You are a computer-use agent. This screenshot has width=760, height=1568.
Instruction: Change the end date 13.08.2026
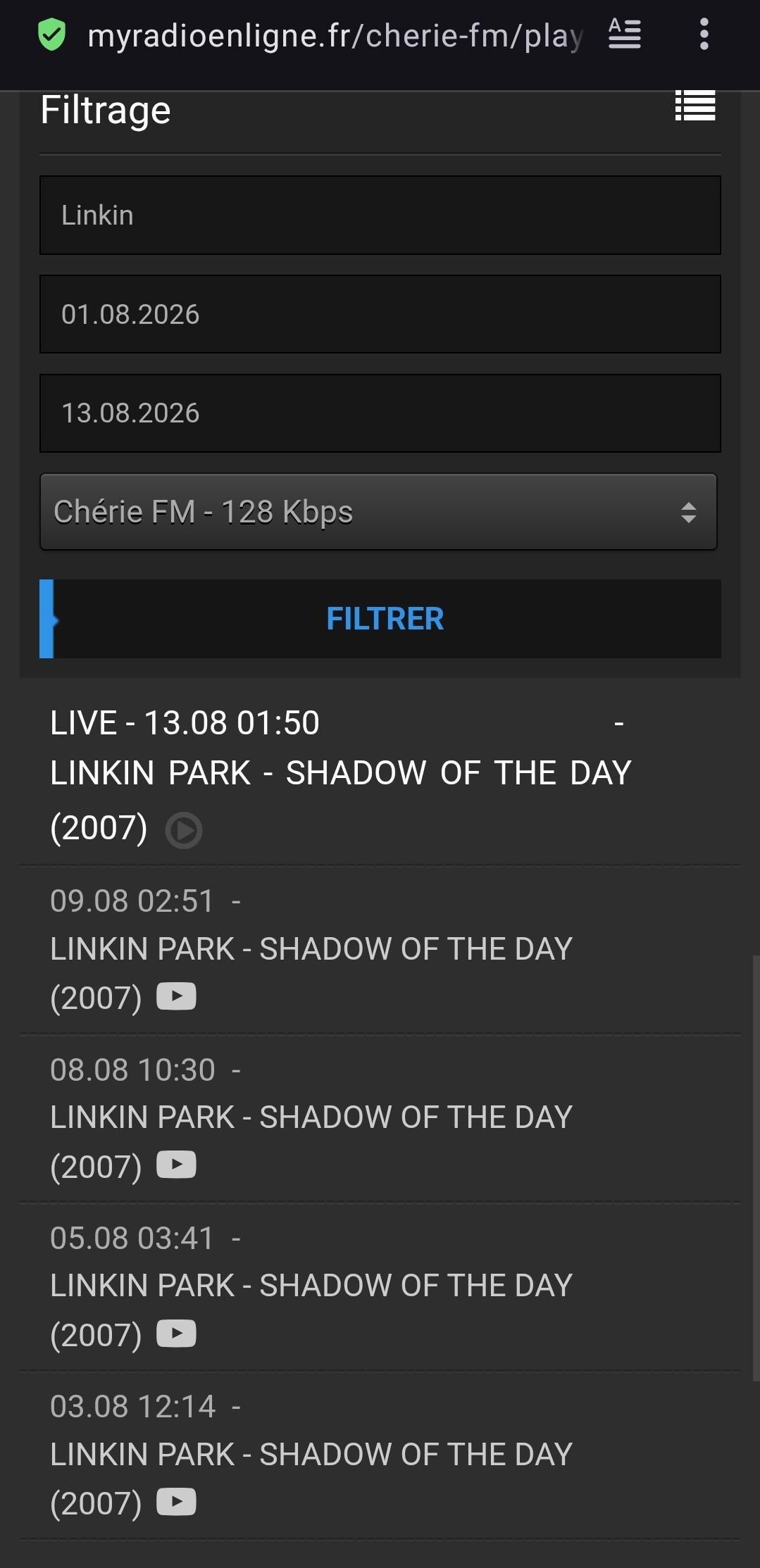380,413
